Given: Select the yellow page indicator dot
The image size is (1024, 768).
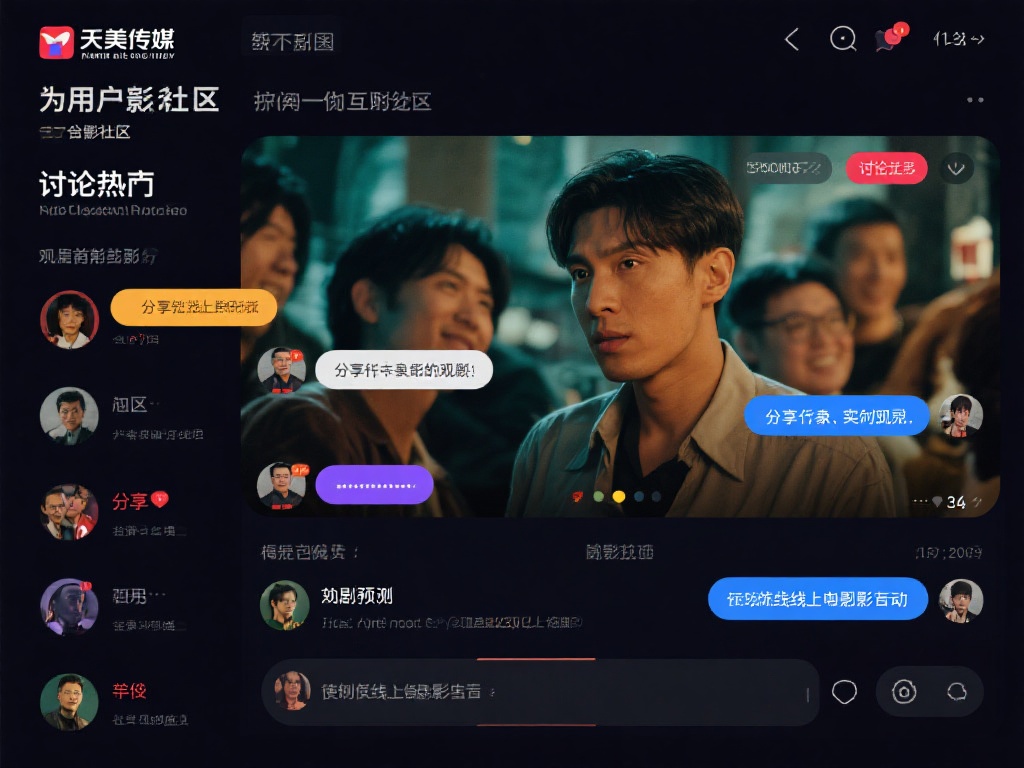Looking at the screenshot, I should pyautogui.click(x=618, y=496).
